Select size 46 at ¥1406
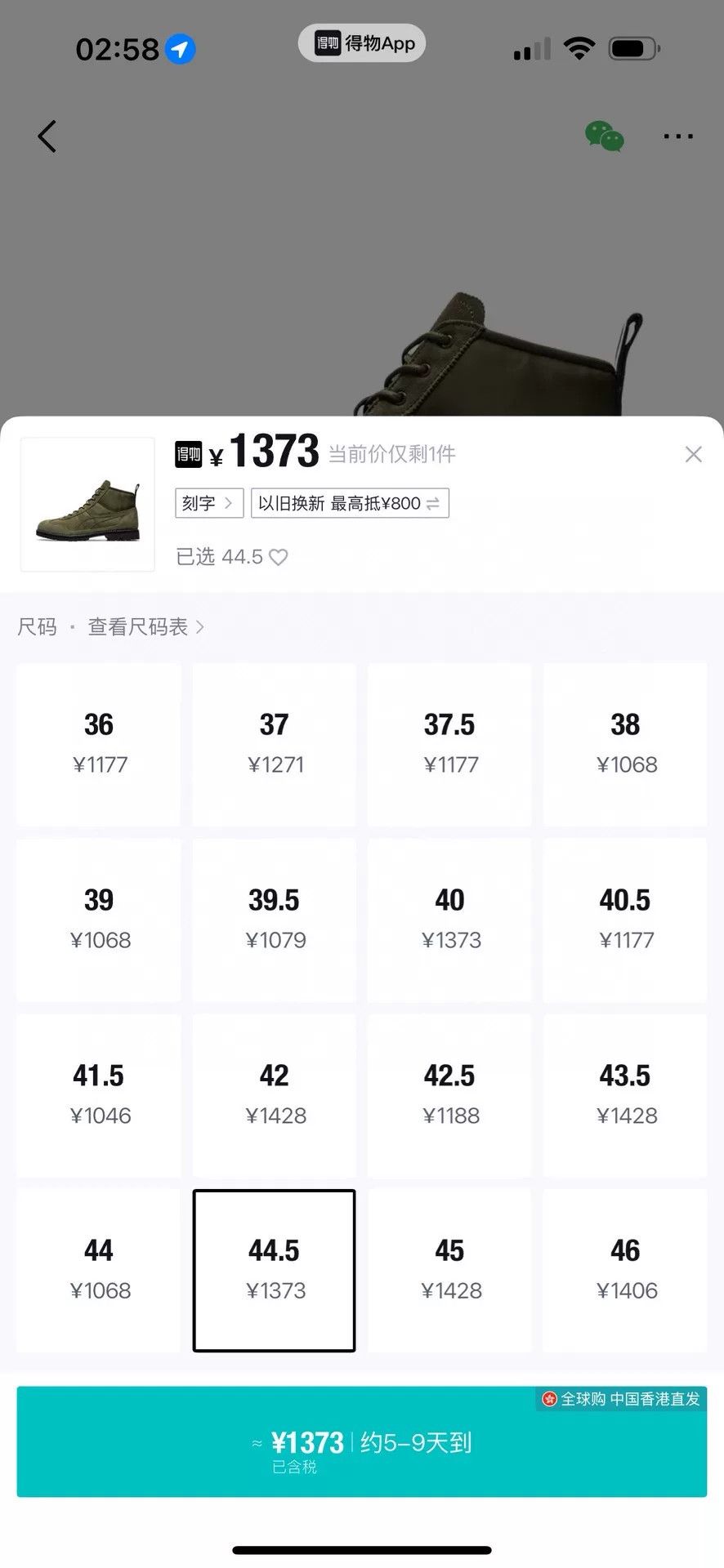This screenshot has height=1568, width=724. coord(625,1270)
